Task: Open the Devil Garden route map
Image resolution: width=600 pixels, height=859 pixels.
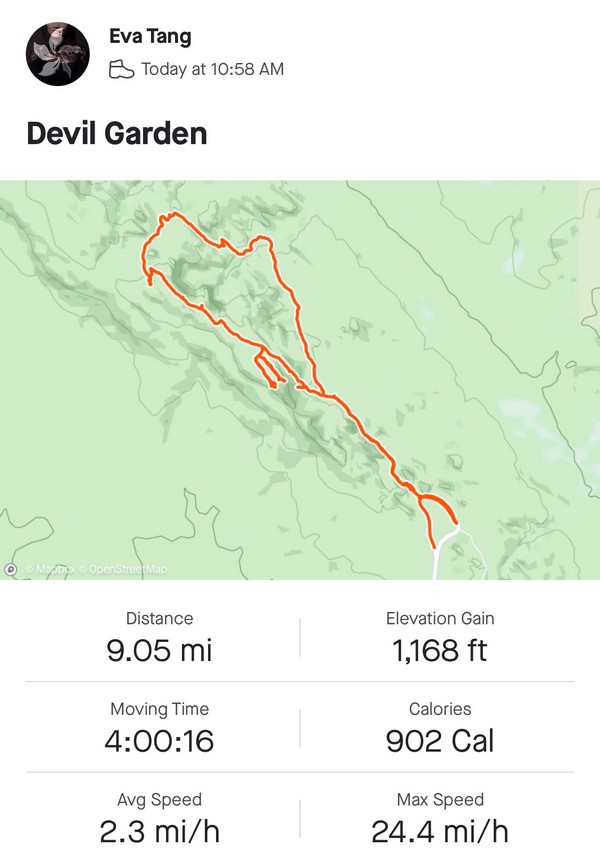Action: point(300,380)
